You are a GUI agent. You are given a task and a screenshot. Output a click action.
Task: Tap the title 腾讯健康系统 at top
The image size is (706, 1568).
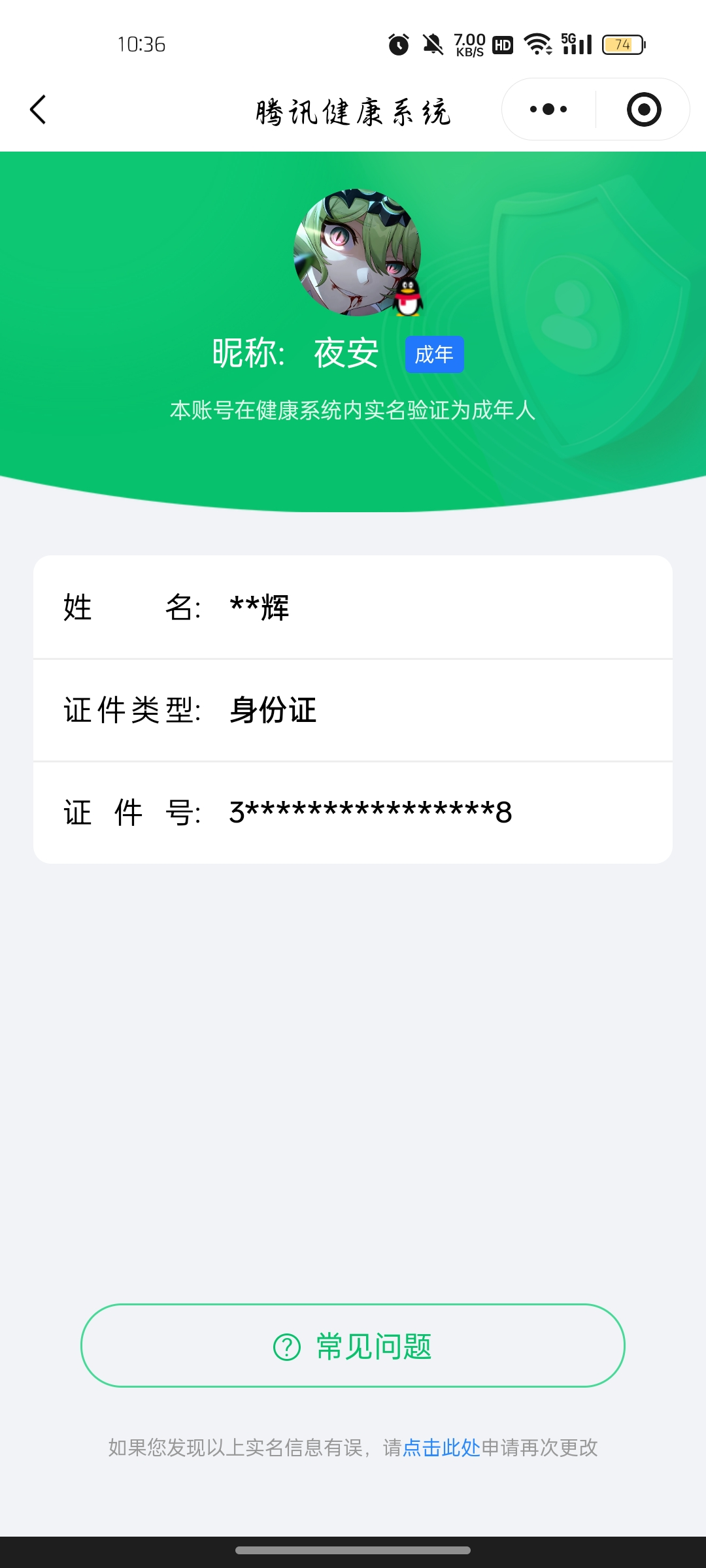353,110
